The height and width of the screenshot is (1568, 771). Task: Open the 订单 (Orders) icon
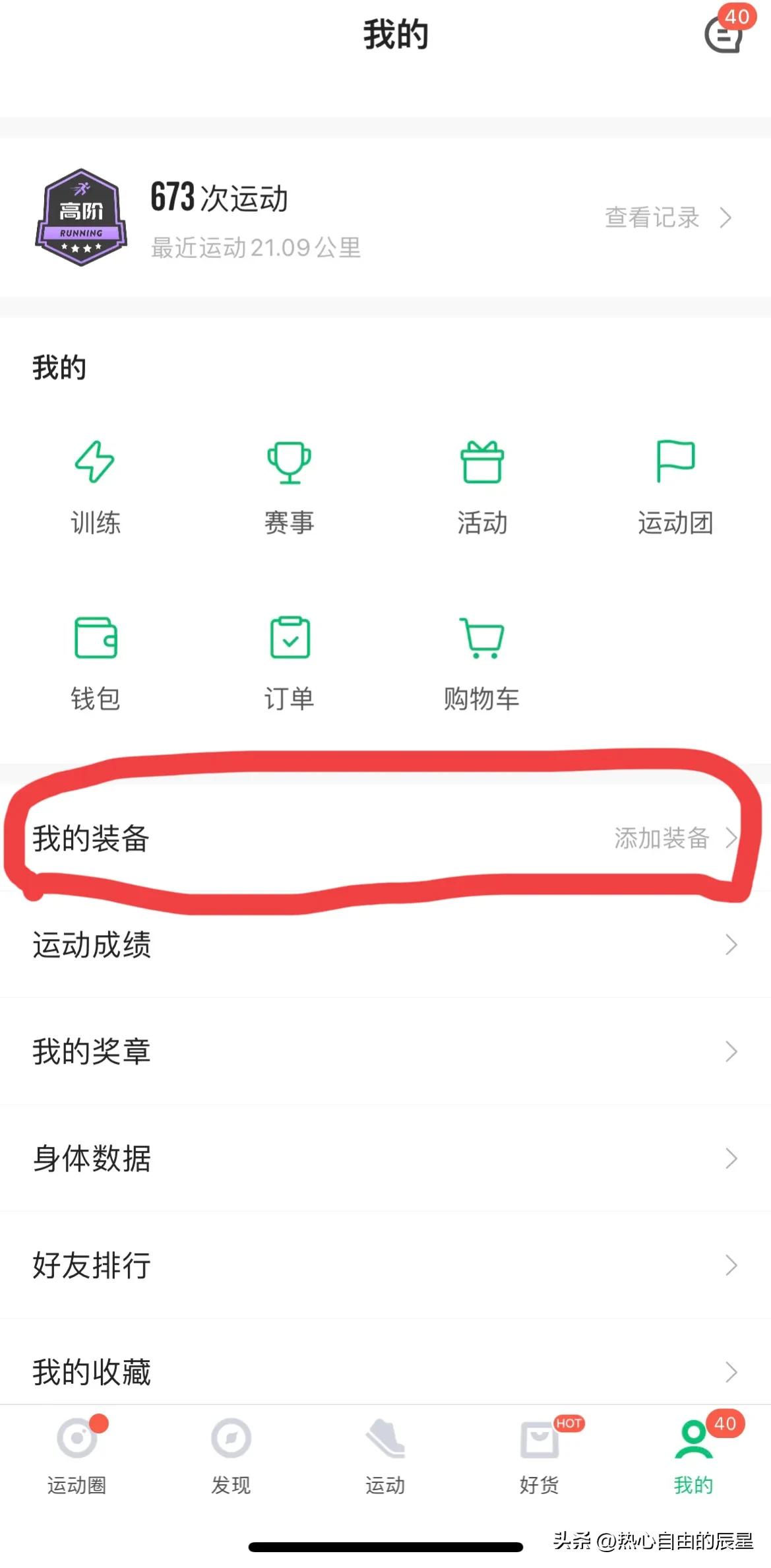pos(288,637)
